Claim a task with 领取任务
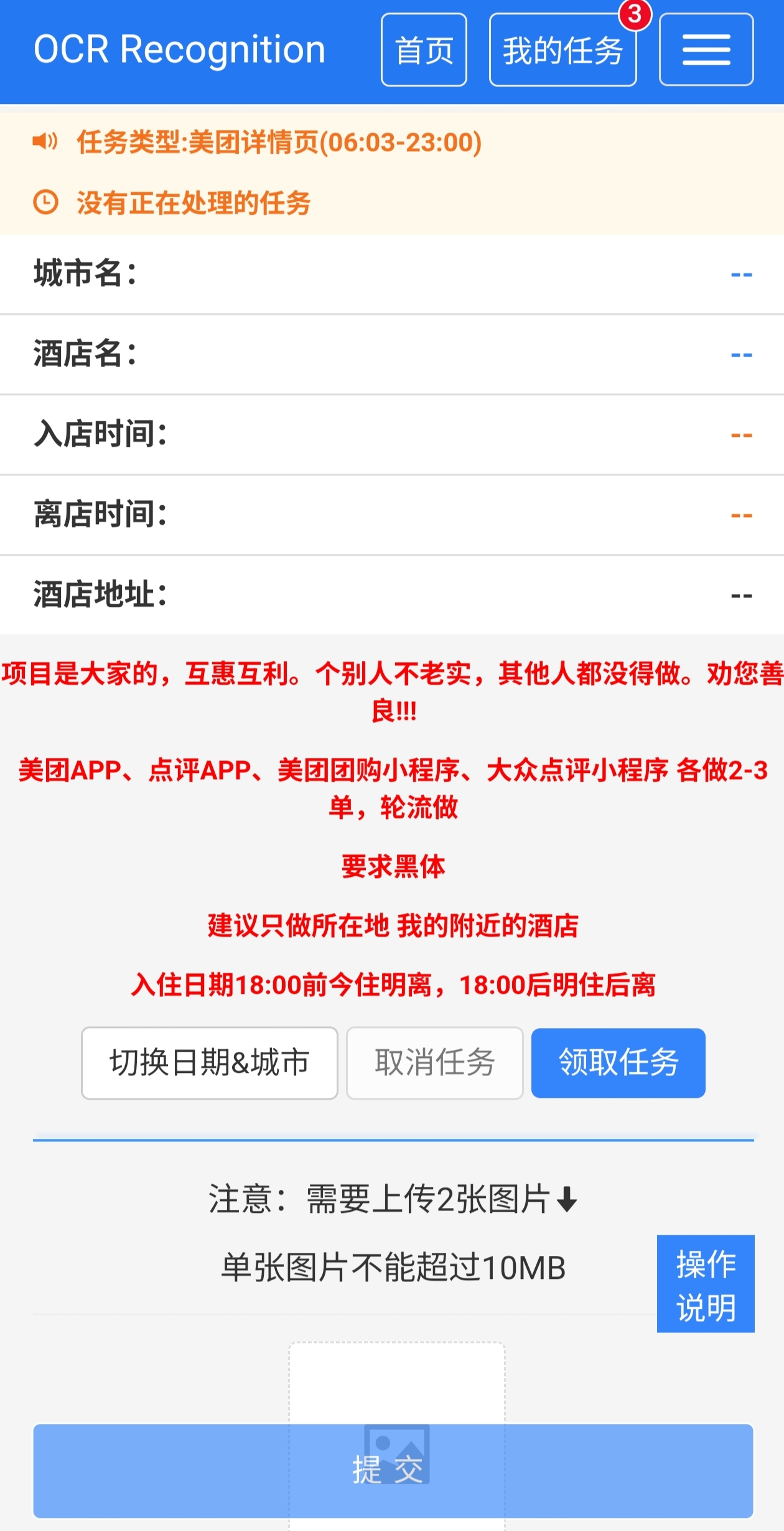The image size is (784, 1531). click(618, 1063)
